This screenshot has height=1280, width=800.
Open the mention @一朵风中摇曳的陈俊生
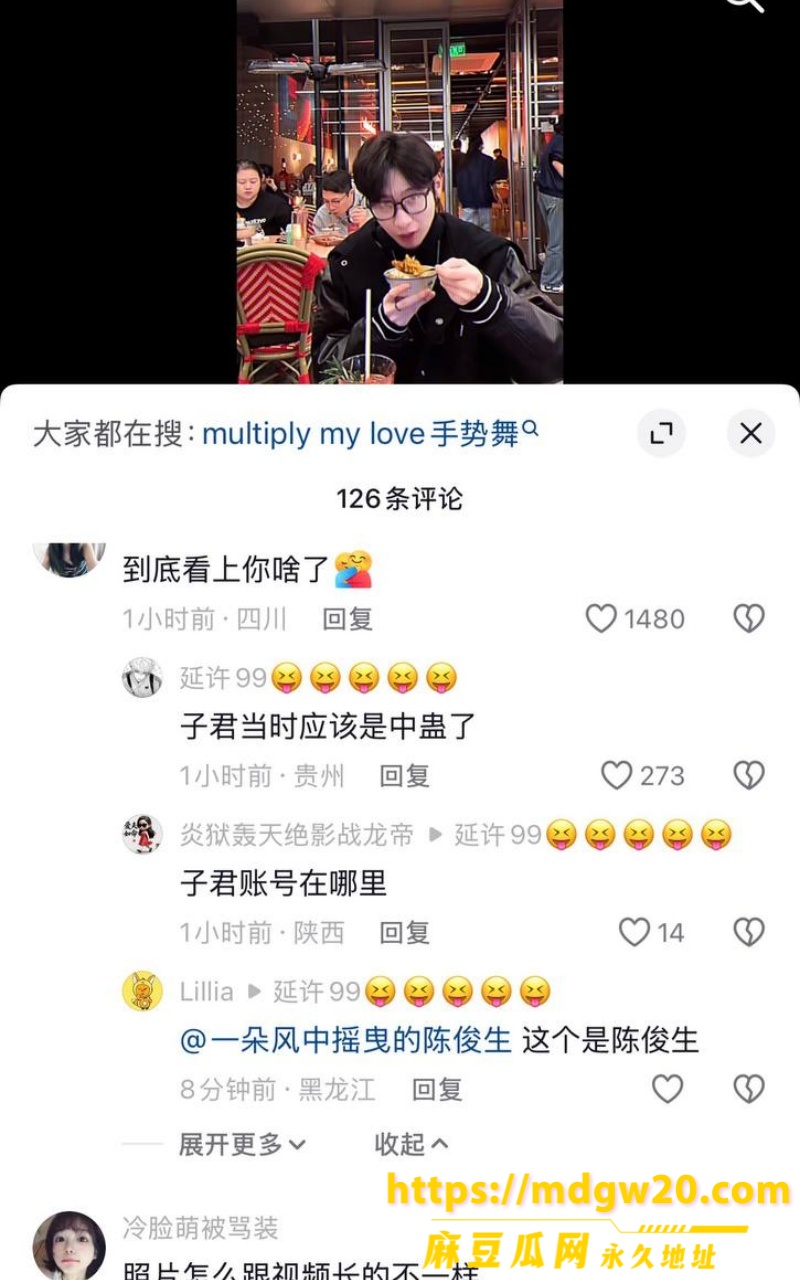346,1040
